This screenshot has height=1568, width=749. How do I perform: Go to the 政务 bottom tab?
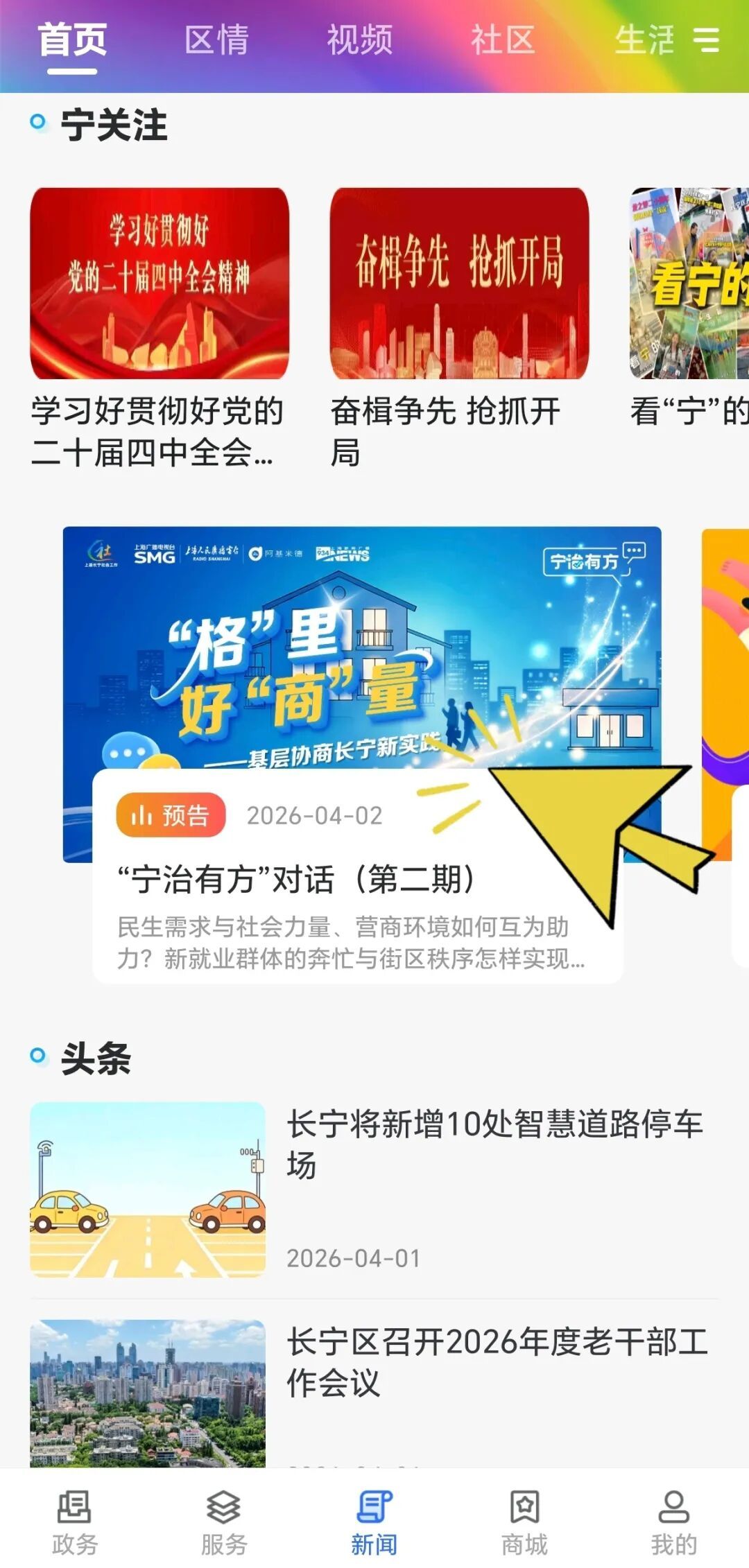point(75,1520)
